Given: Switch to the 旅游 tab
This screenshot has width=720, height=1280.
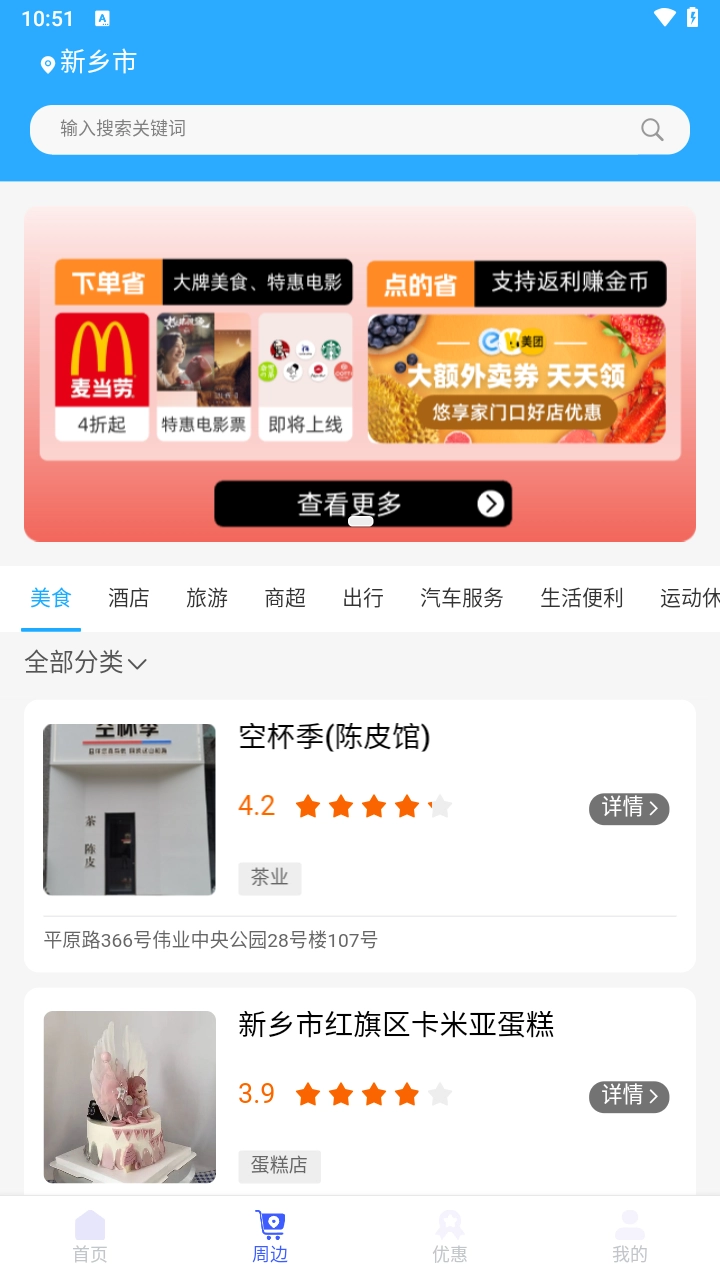Looking at the screenshot, I should 207,598.
